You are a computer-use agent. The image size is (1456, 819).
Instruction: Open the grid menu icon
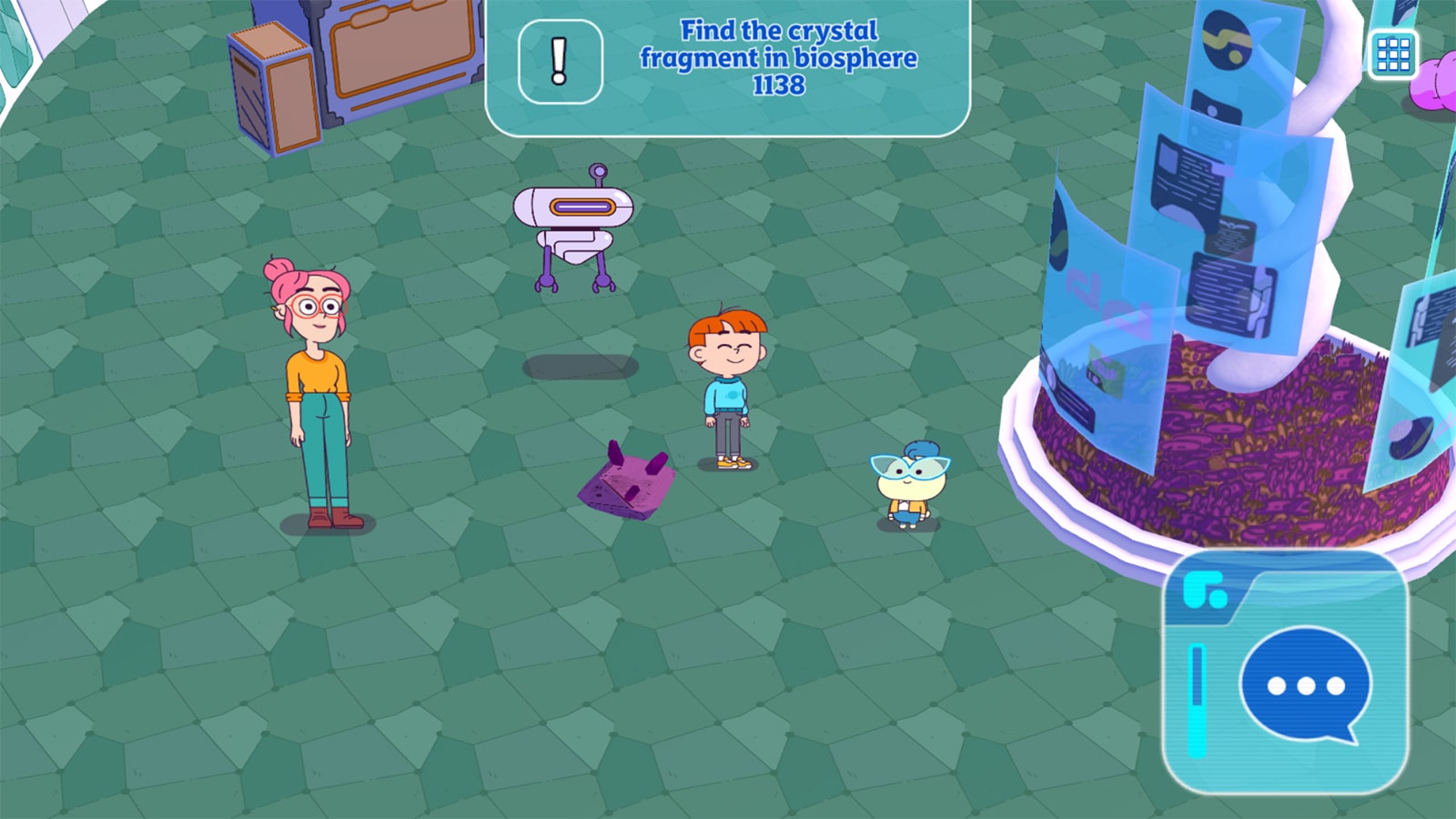click(x=1392, y=55)
